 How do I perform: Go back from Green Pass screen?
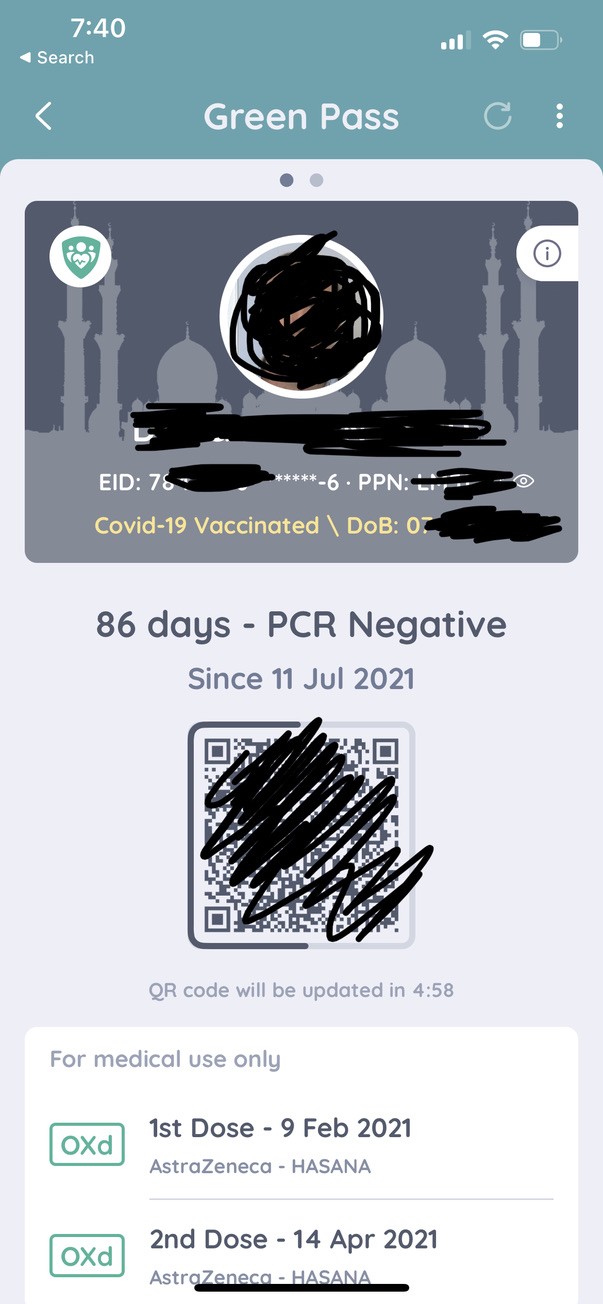(43, 116)
